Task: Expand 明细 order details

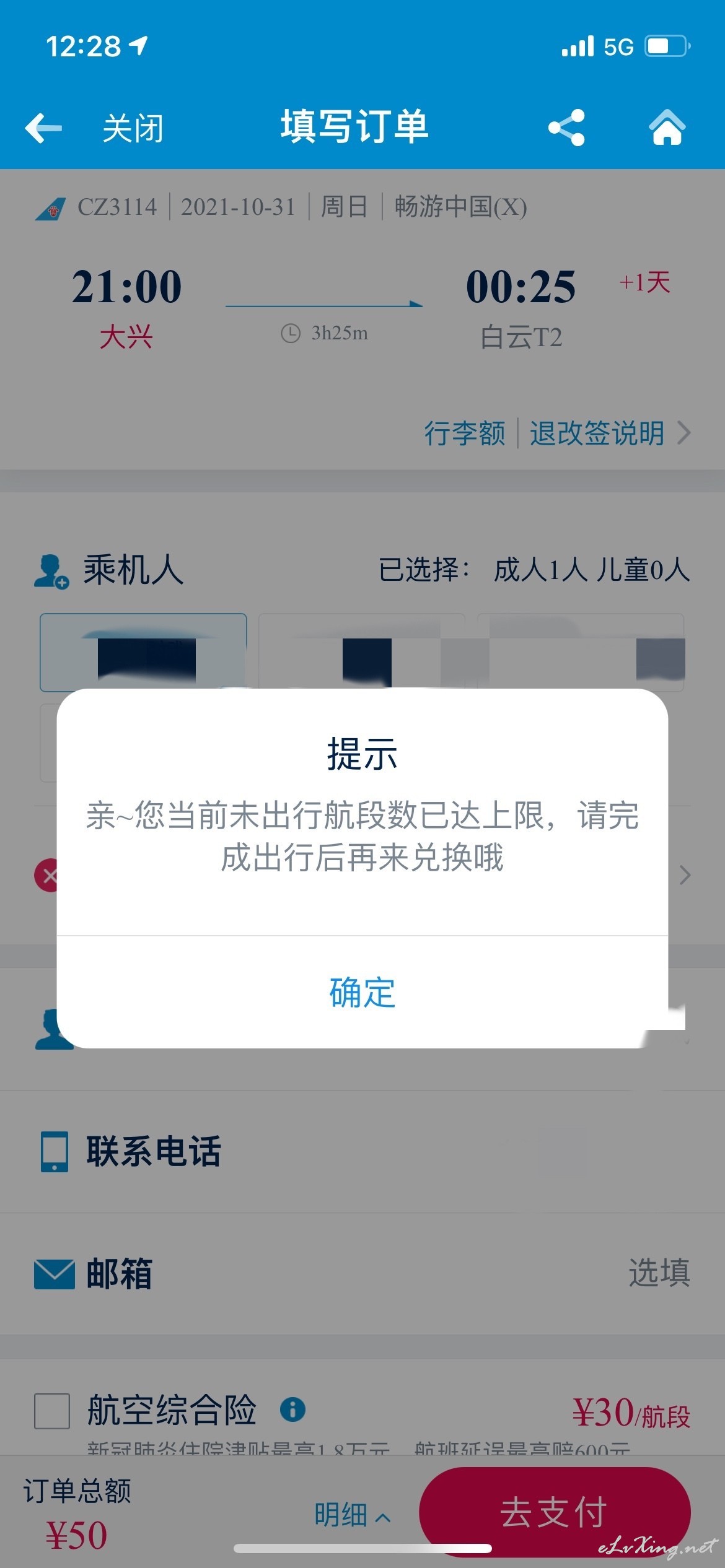Action: coord(352,1515)
